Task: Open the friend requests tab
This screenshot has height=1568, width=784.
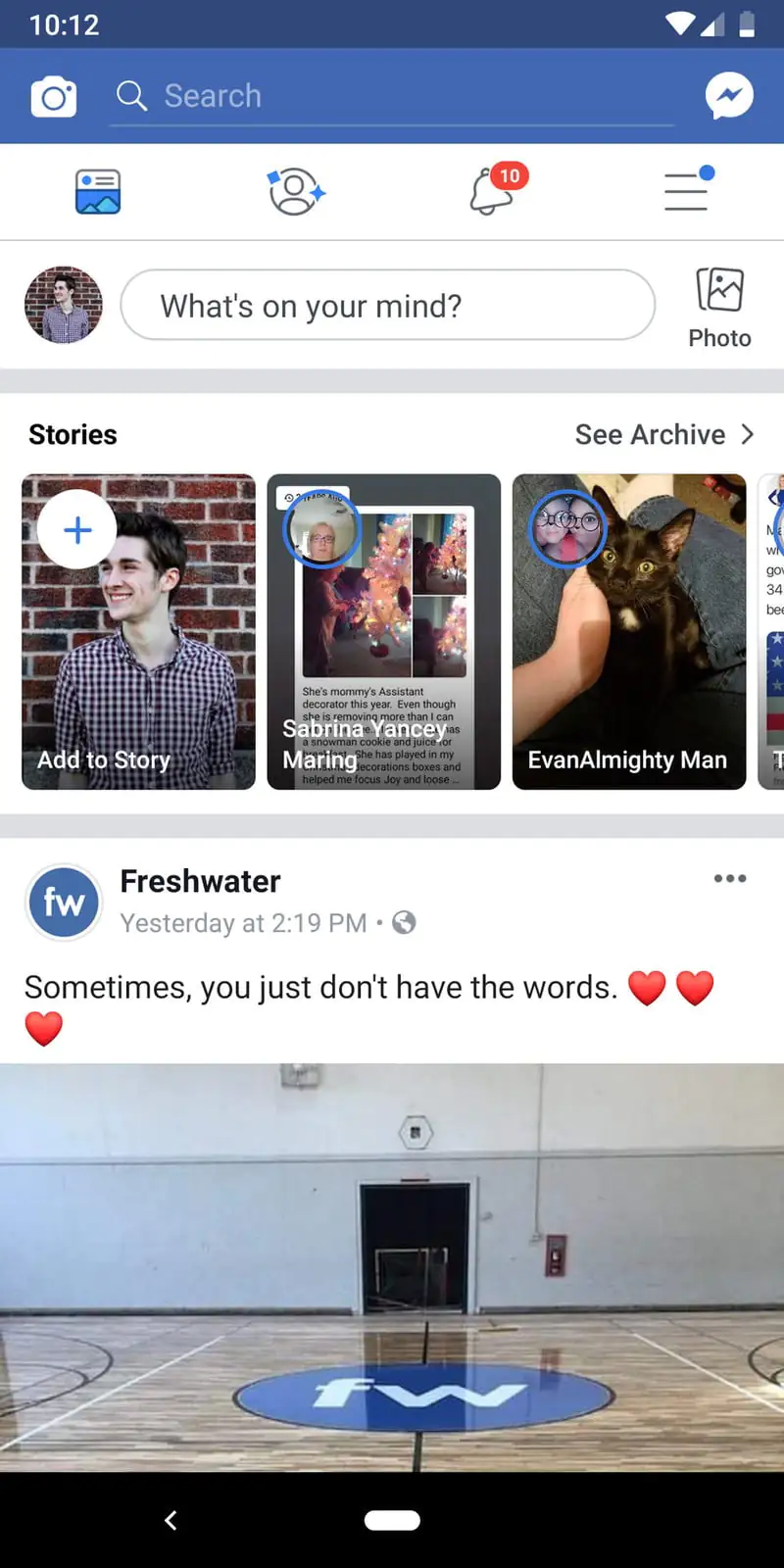Action: [294, 191]
